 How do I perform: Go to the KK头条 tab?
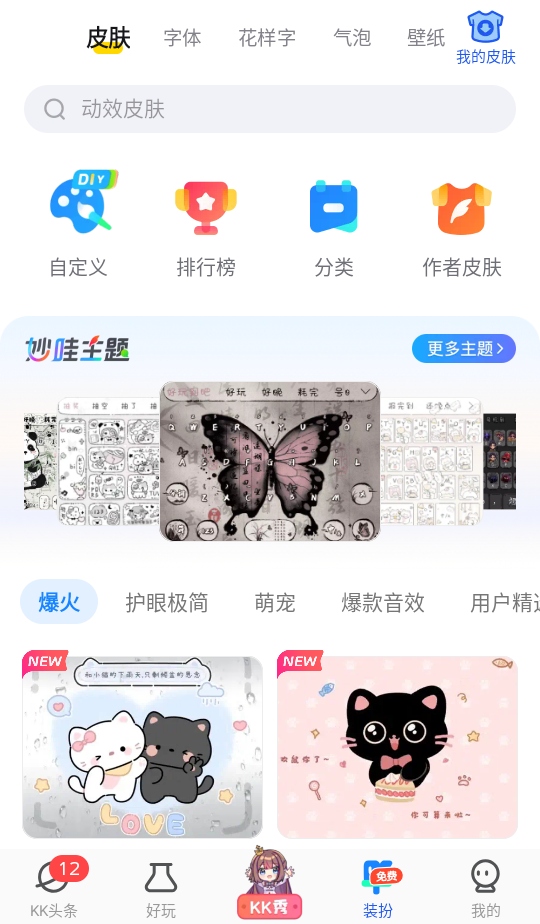(x=54, y=888)
